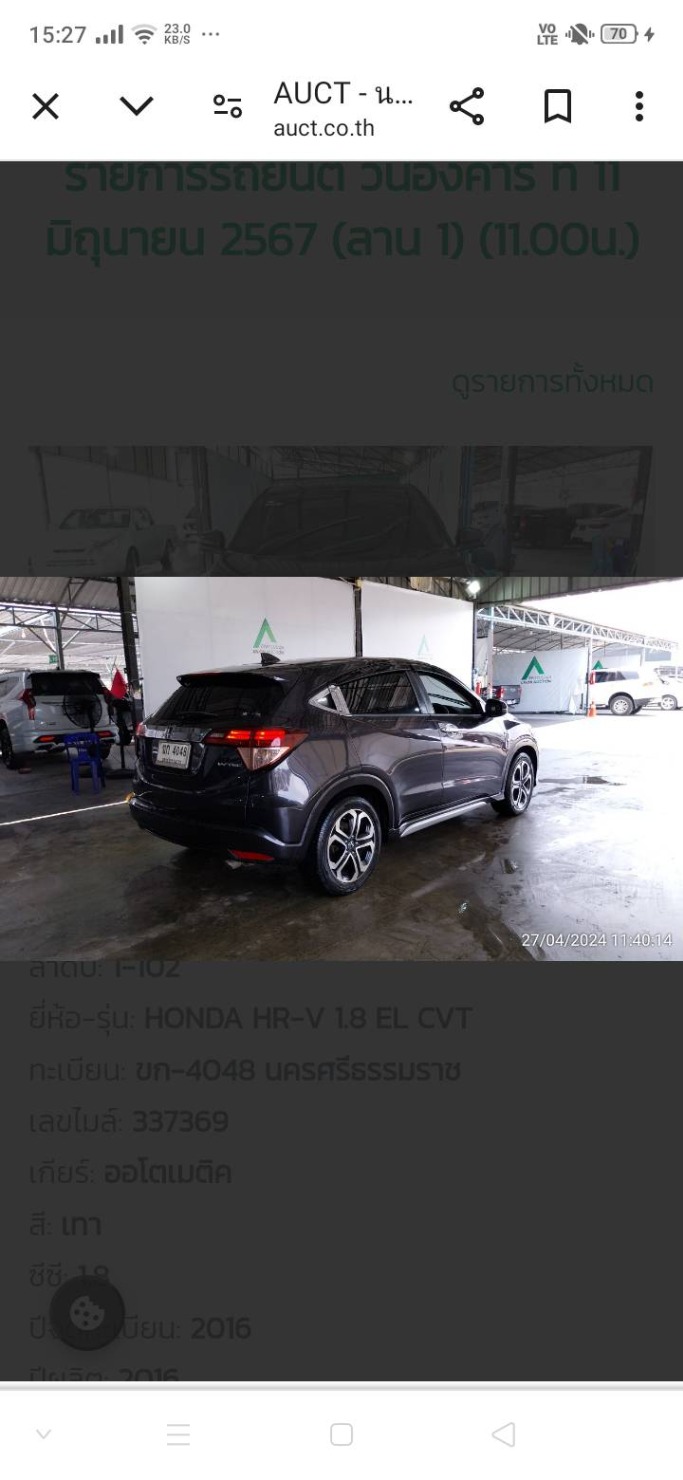683x1480 pixels.
Task: Share this auct.co.th page
Action: click(x=466, y=106)
